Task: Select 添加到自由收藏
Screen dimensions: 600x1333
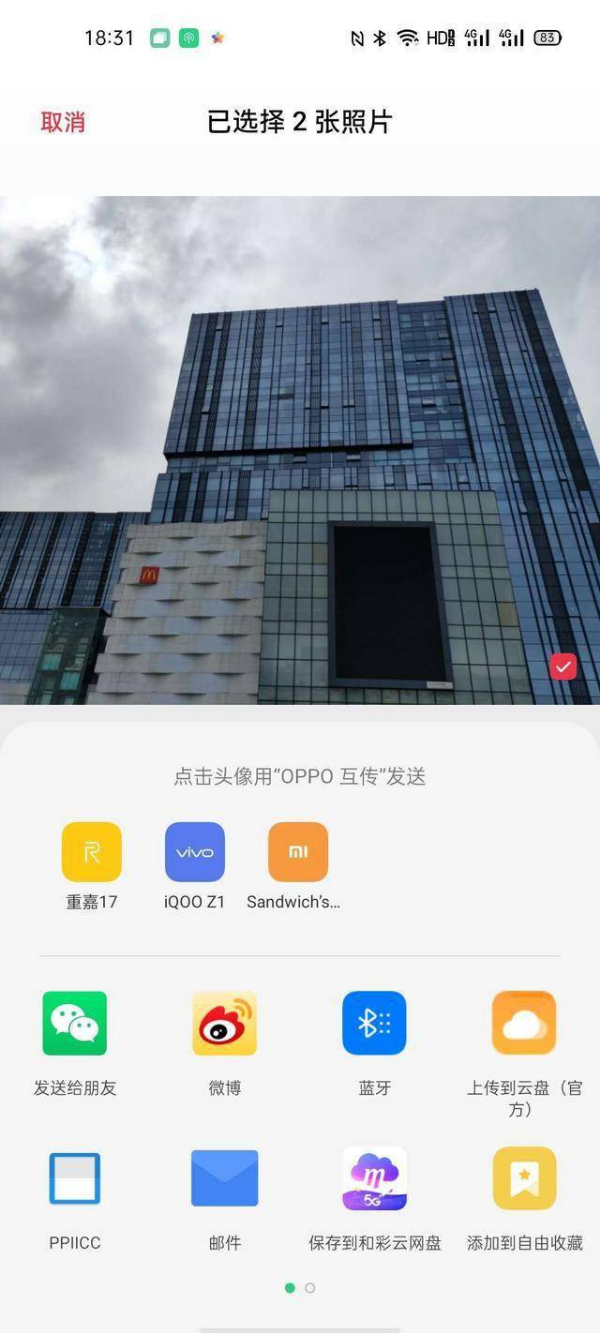Action: click(x=524, y=1179)
